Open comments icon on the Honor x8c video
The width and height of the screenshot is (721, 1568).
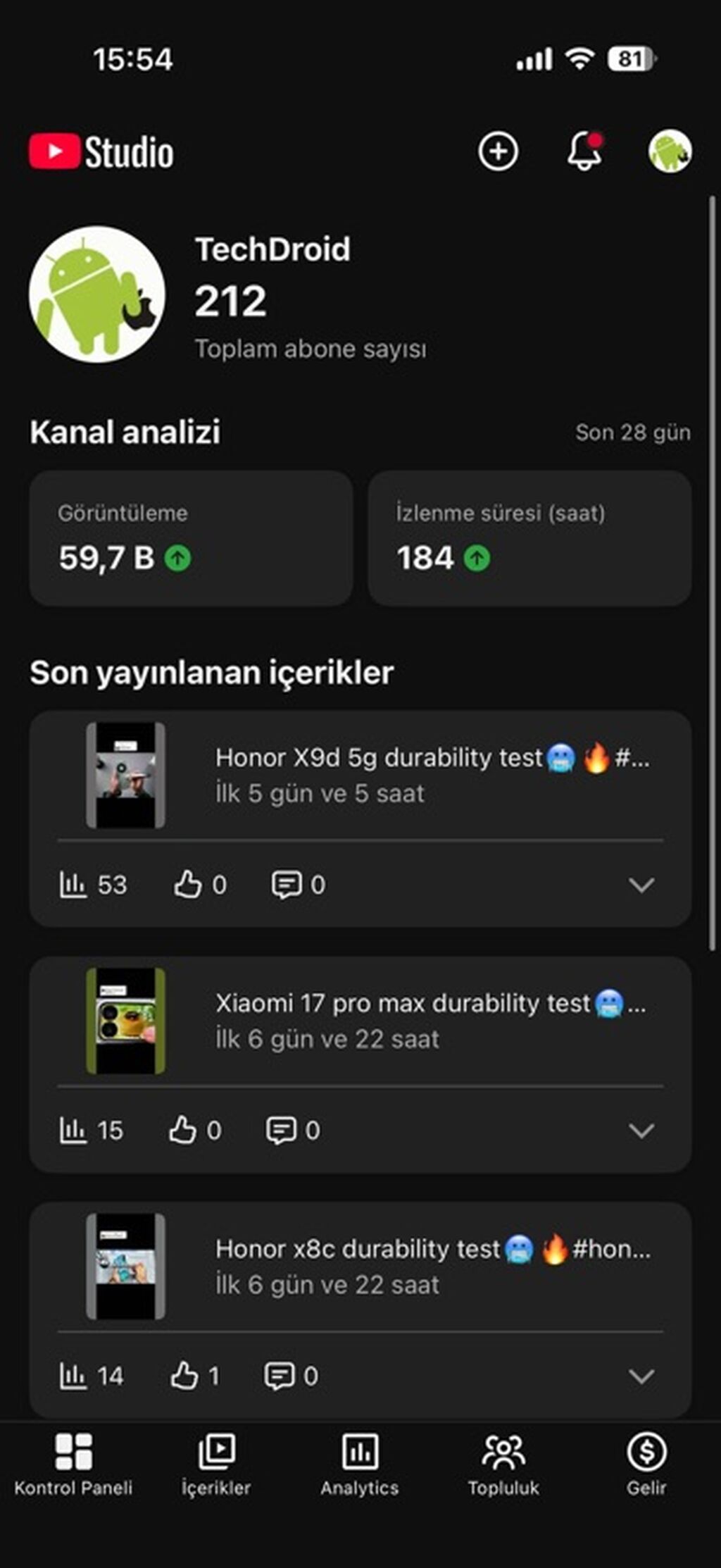pos(281,1376)
